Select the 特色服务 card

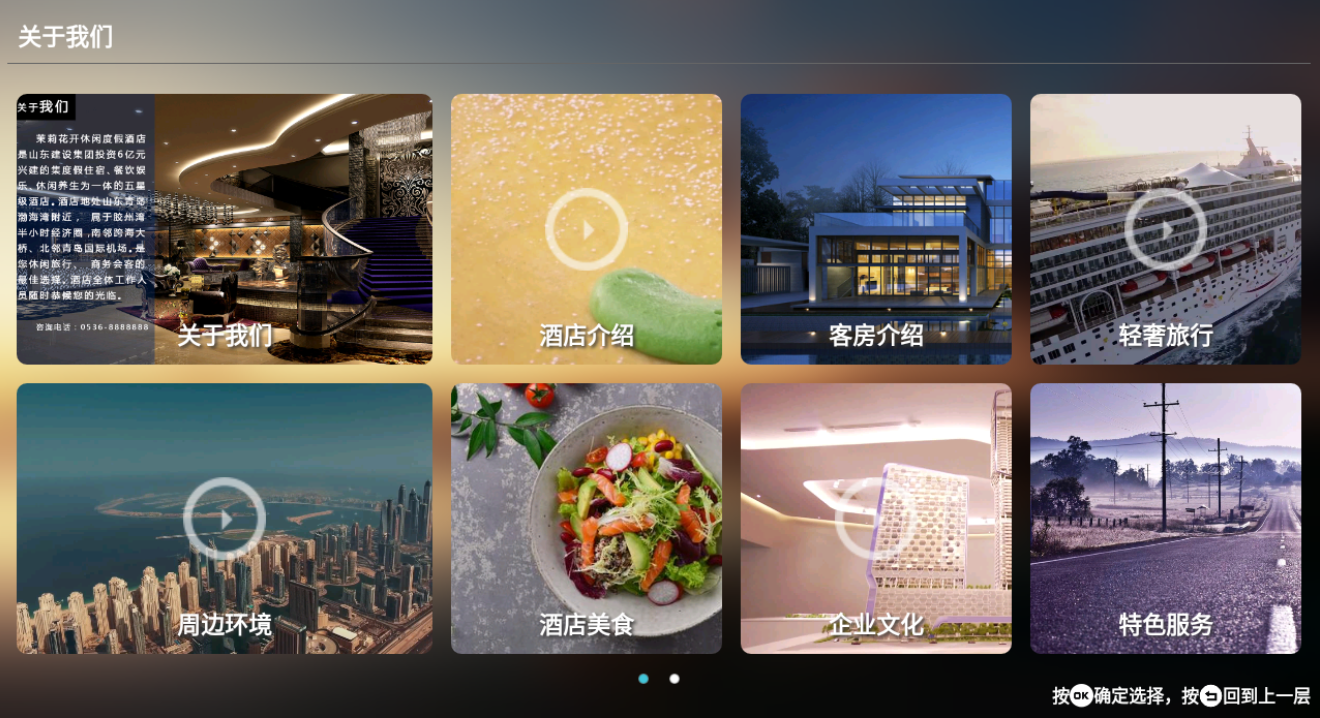click(x=1165, y=518)
